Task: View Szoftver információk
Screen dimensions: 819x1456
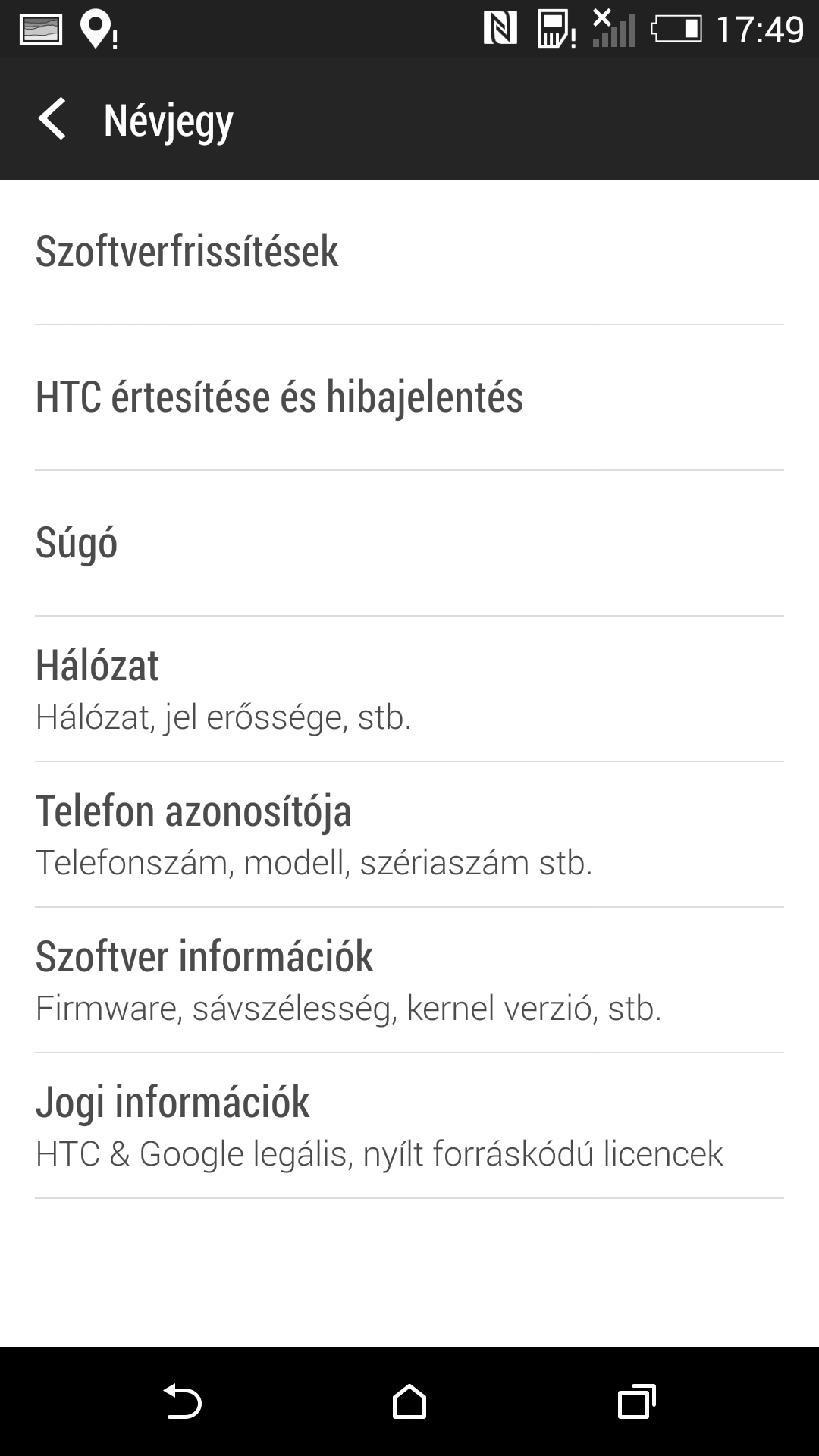Action: click(x=409, y=980)
